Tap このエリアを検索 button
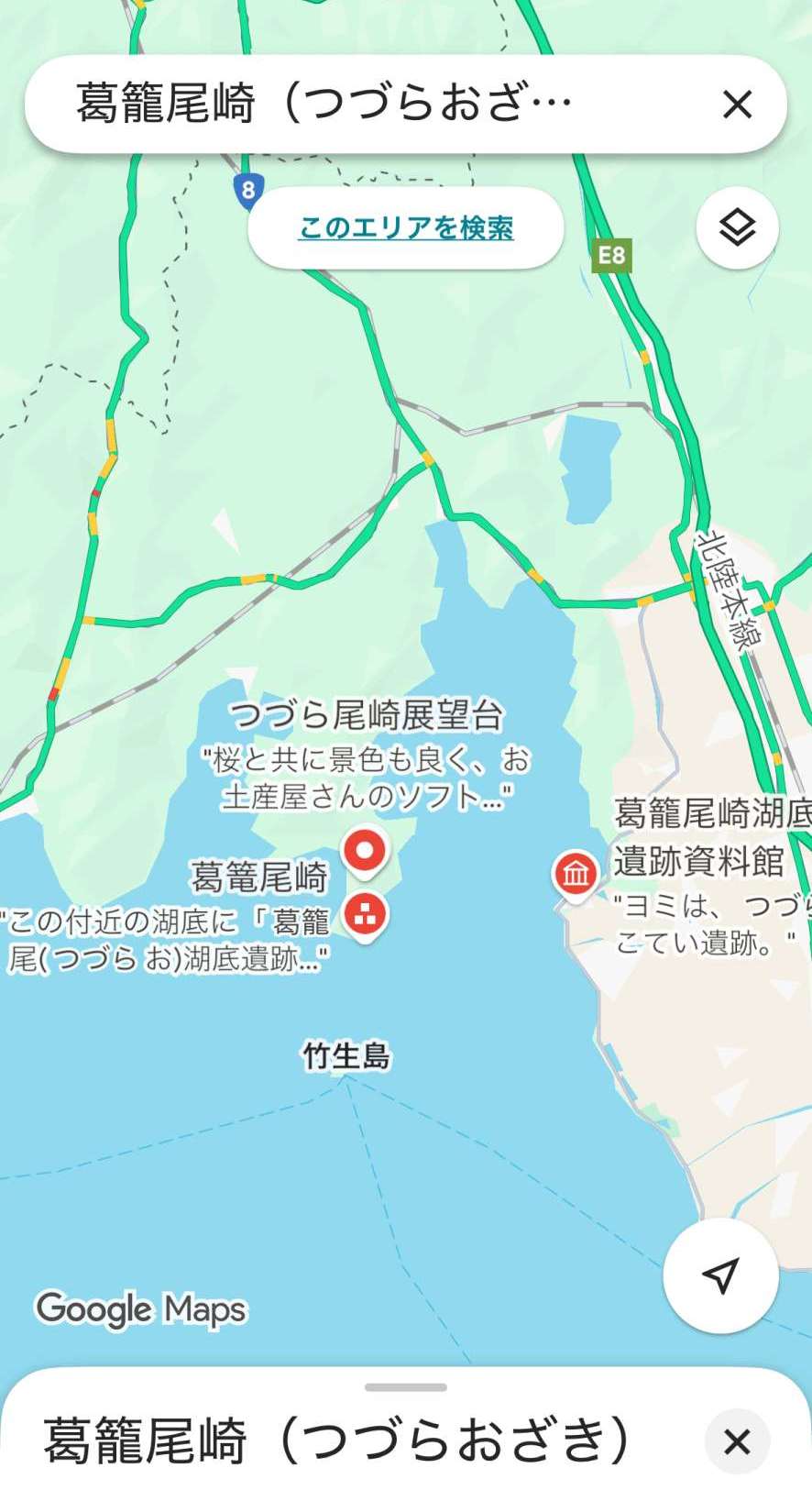The width and height of the screenshot is (812, 1501). (x=405, y=227)
